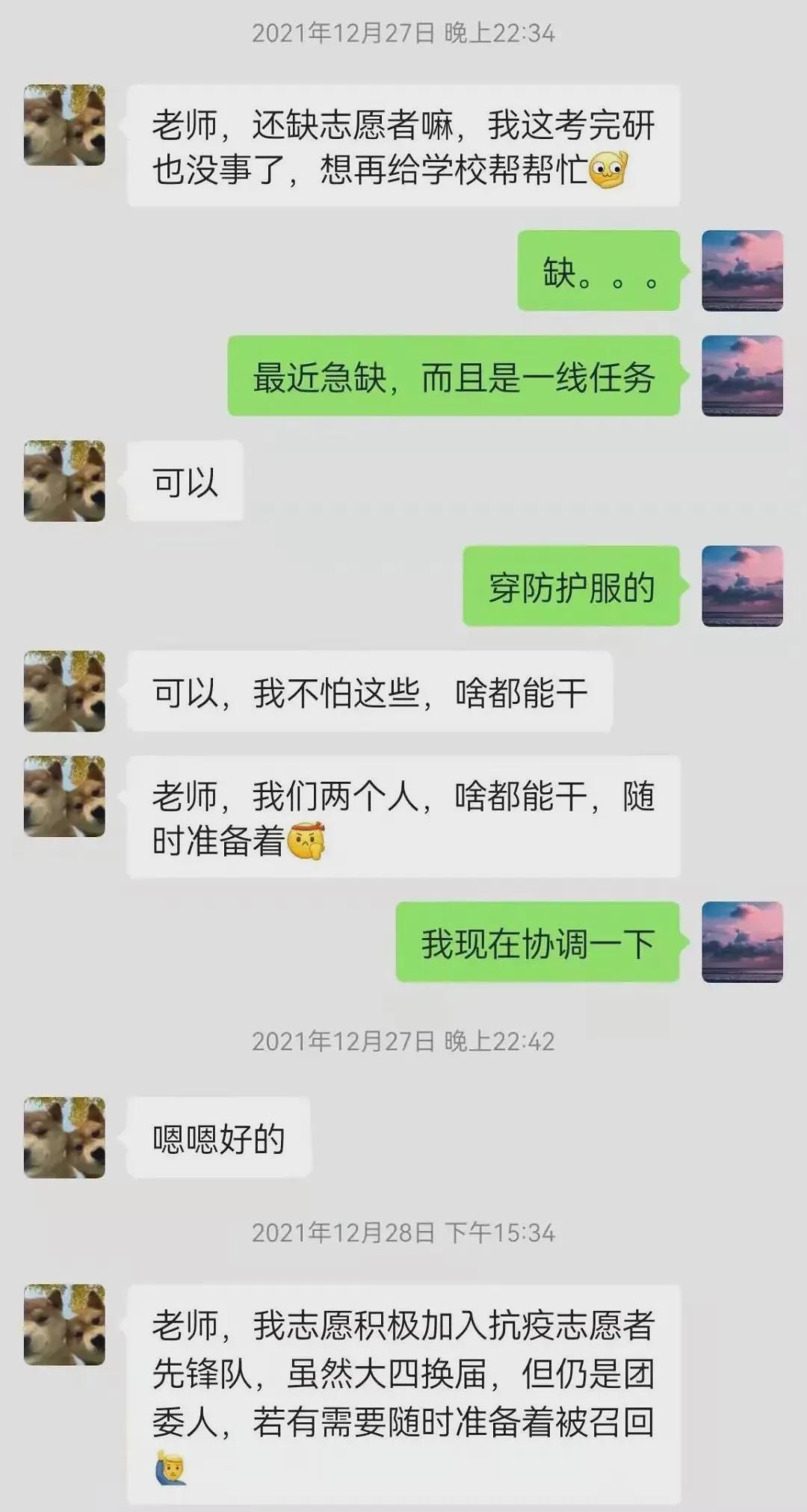This screenshot has width=807, height=1512.
Task: Tap own avatar beside 我现在协调一下 message
Action: pos(742,942)
